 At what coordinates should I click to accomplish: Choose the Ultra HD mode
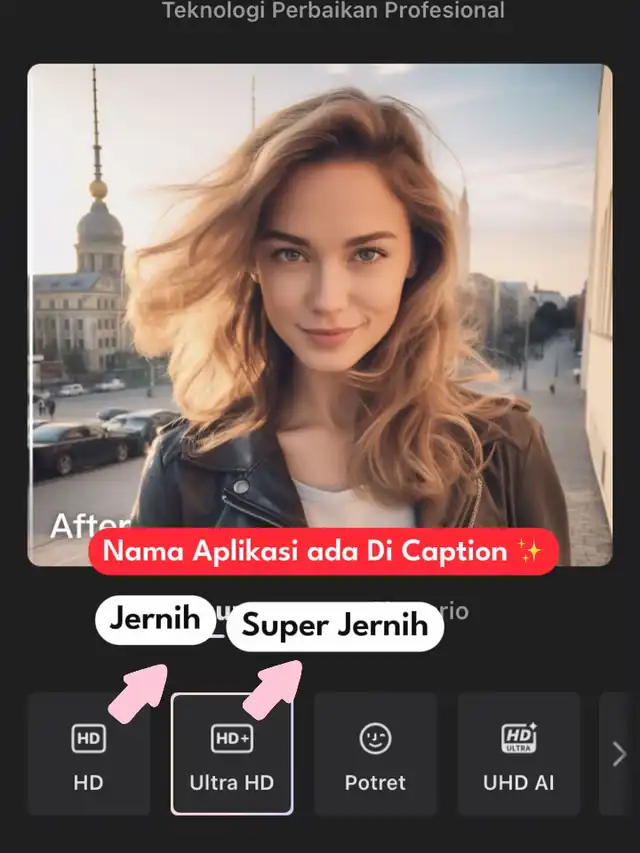(232, 753)
